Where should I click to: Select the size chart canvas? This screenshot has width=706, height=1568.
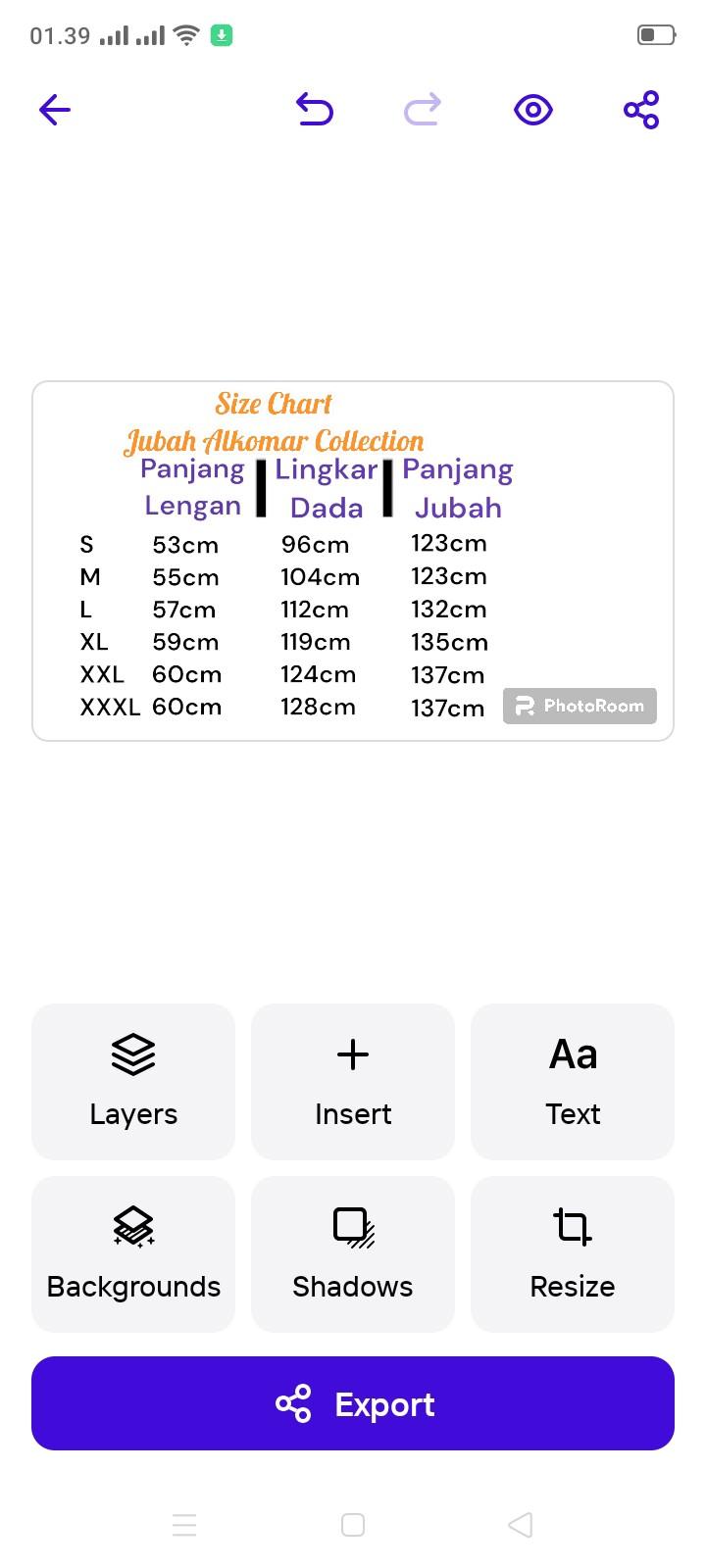tap(353, 561)
